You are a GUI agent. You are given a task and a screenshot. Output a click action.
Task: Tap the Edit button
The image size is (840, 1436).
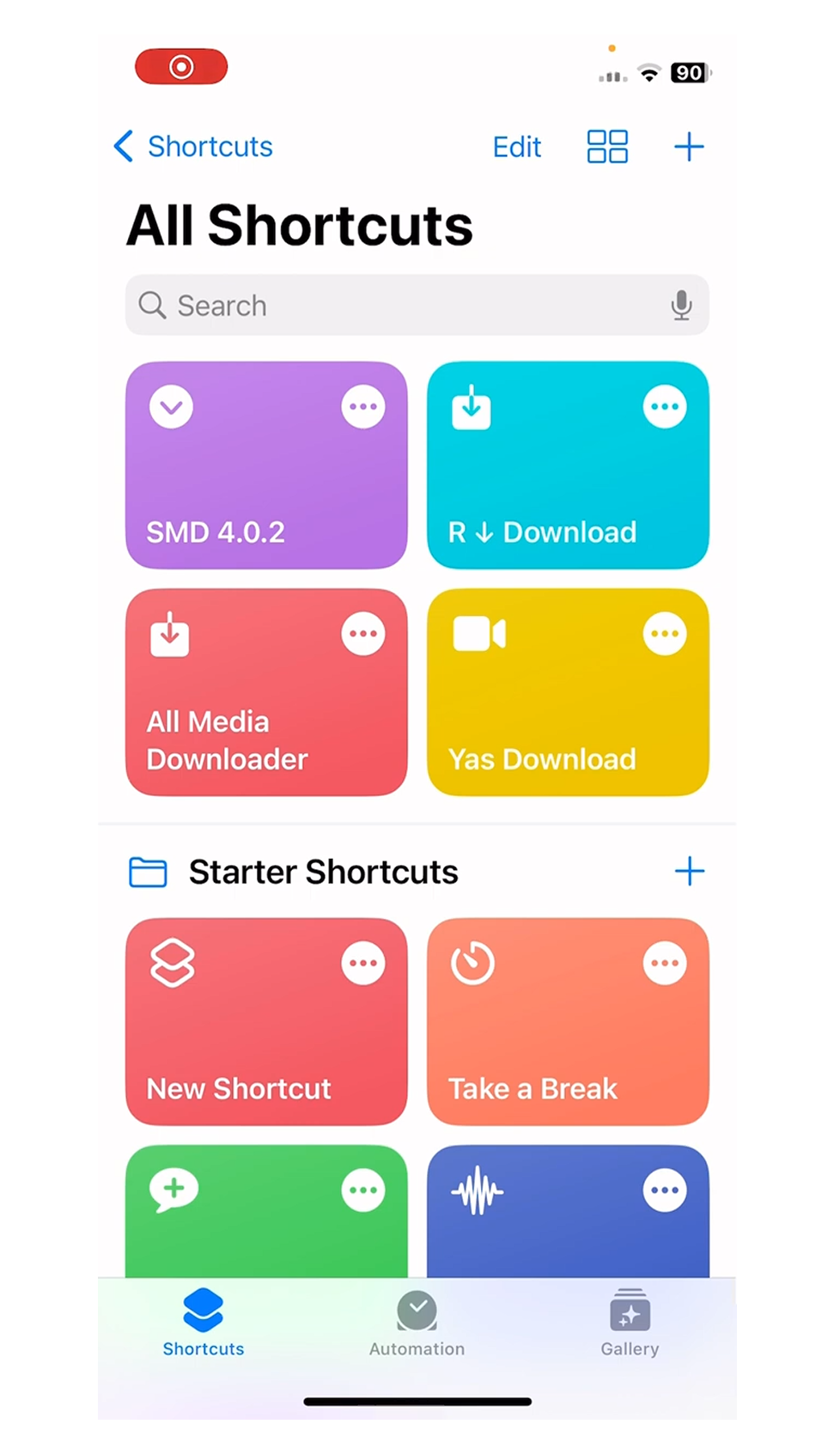[x=516, y=147]
